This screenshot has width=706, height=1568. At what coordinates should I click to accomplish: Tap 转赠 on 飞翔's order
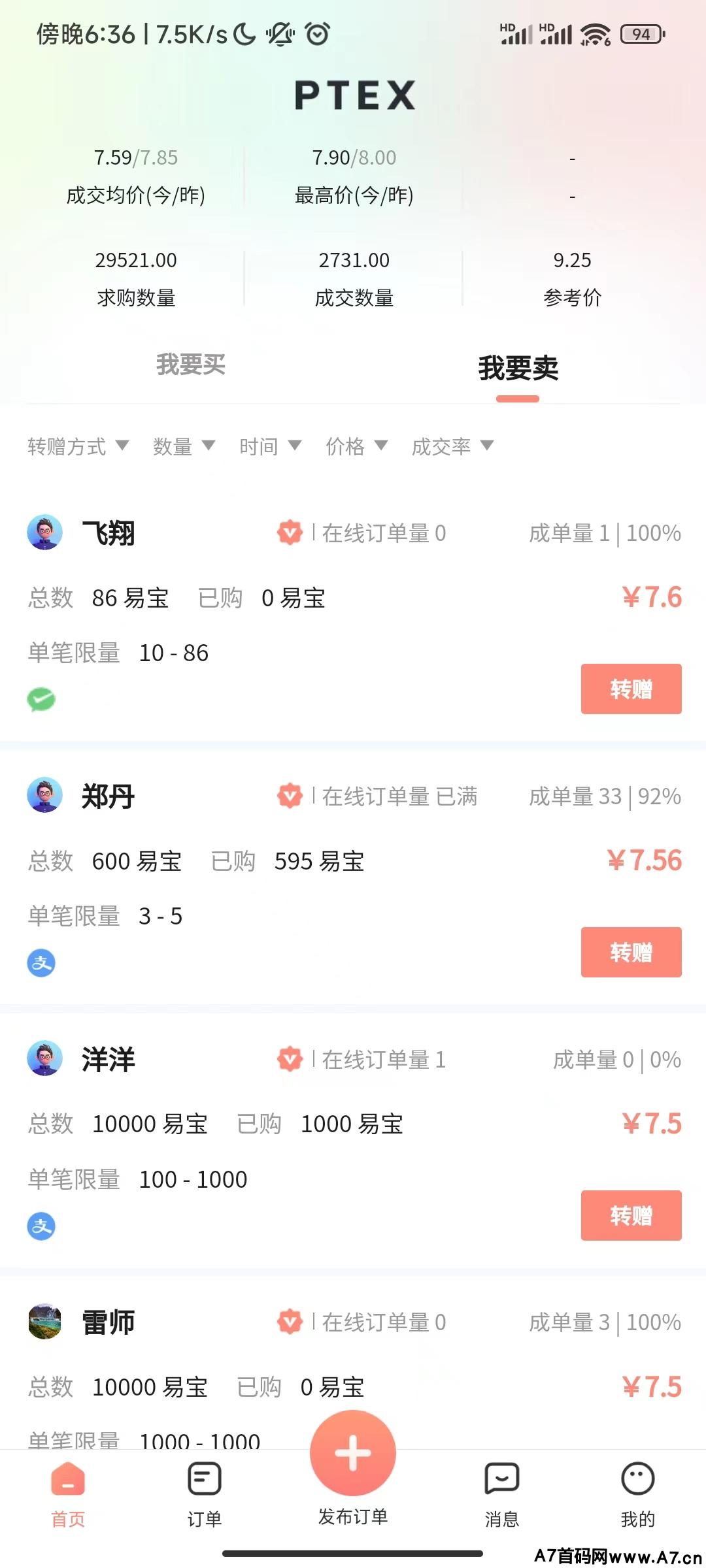click(631, 689)
